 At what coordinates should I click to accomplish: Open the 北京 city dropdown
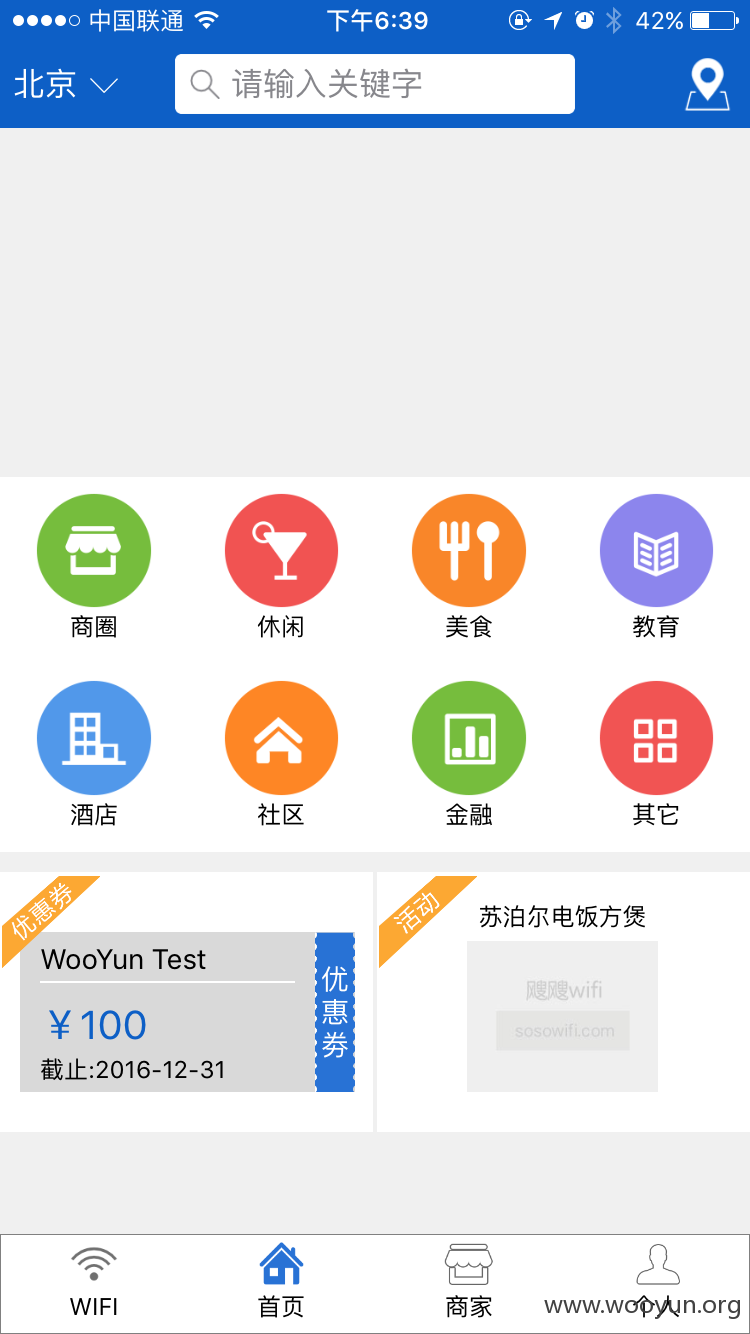[66, 84]
